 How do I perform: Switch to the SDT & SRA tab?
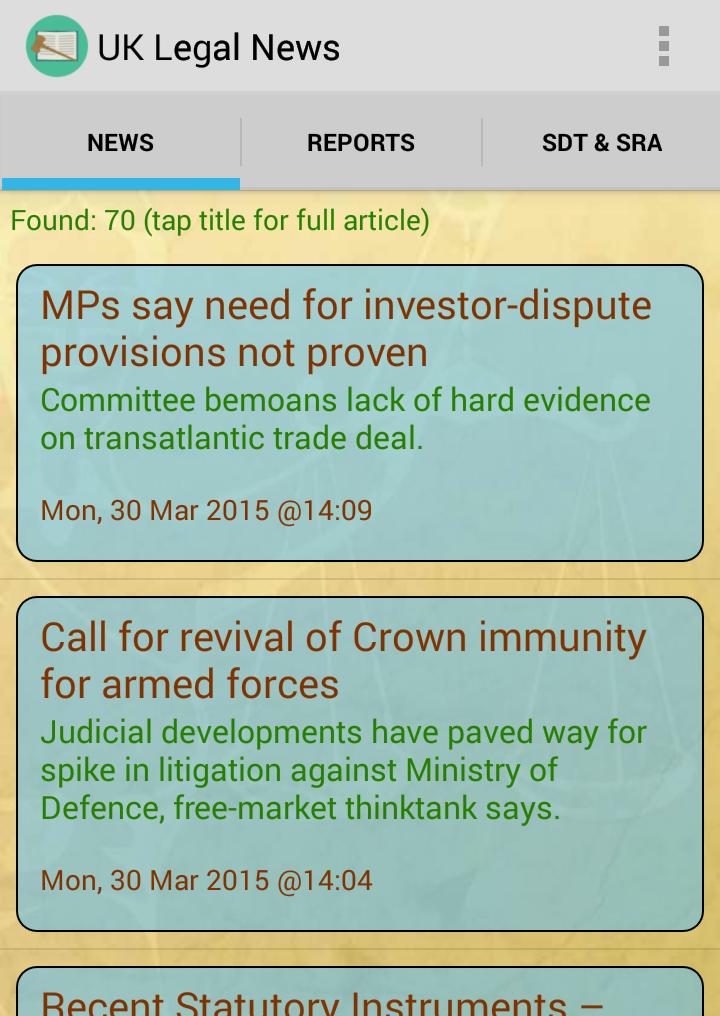click(x=602, y=142)
